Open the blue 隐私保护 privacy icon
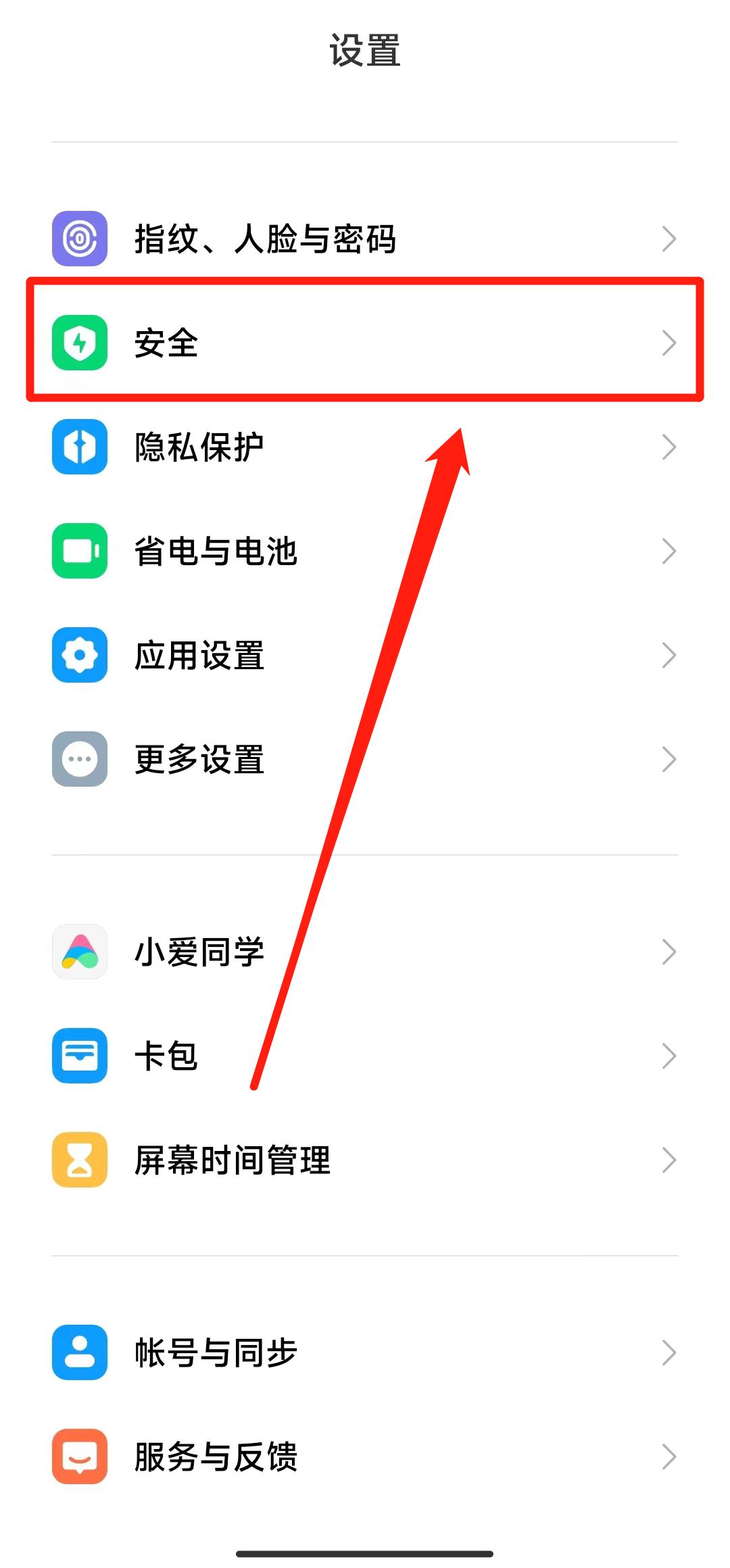This screenshot has height=1568, width=730. [x=80, y=447]
